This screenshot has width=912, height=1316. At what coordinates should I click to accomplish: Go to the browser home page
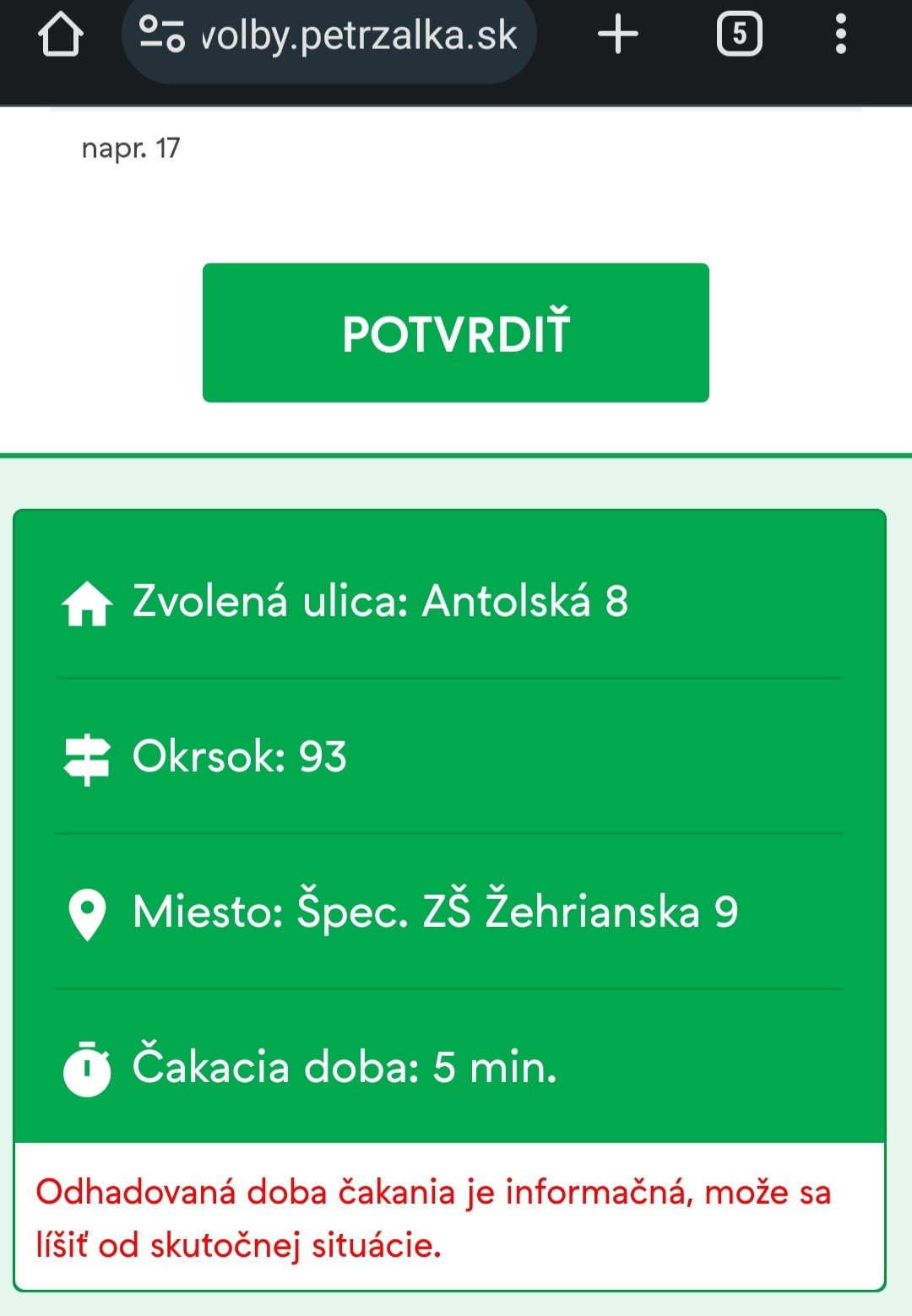point(61,35)
